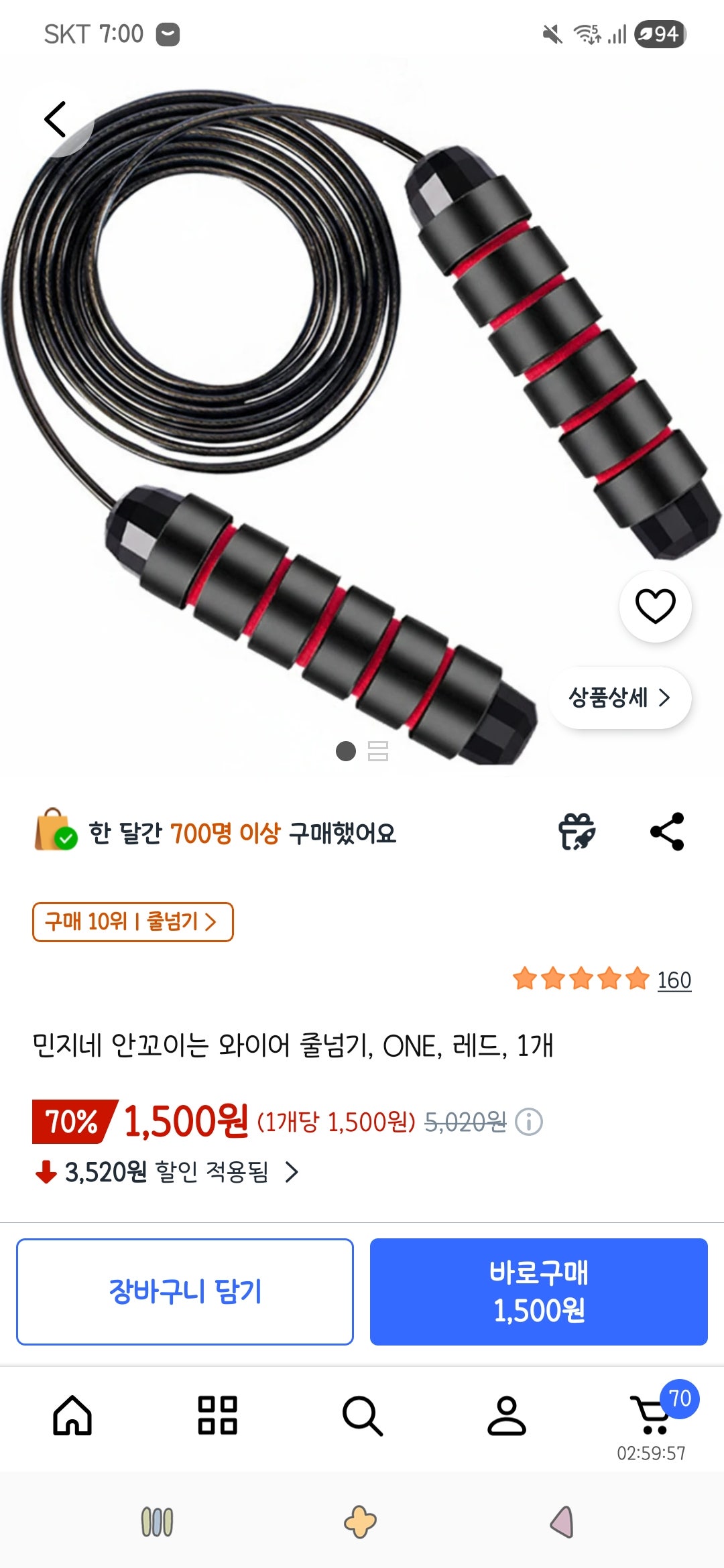Viewport: 724px width, 1568px height.
Task: Open the reviews via star rating 160
Action: [x=603, y=980]
